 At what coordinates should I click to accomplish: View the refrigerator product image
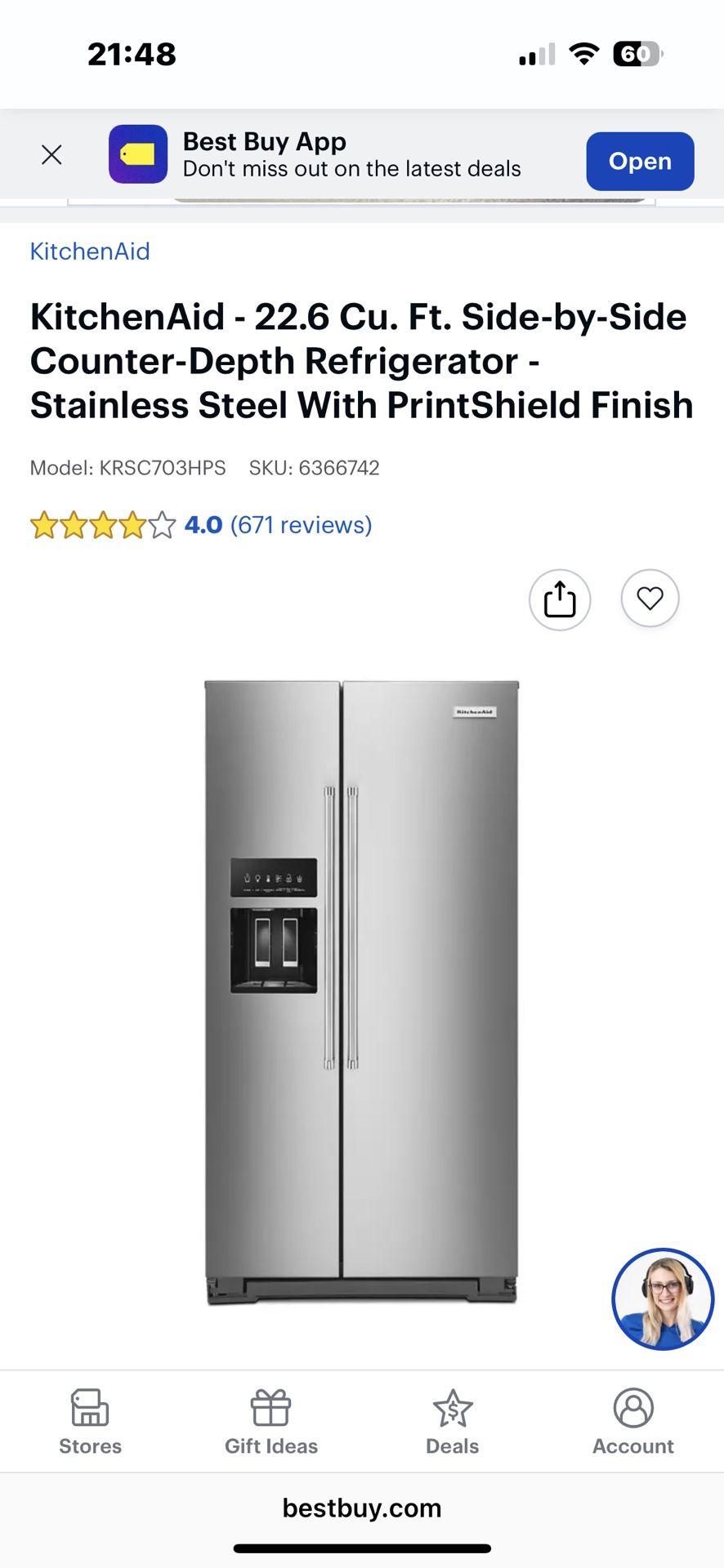[x=361, y=992]
